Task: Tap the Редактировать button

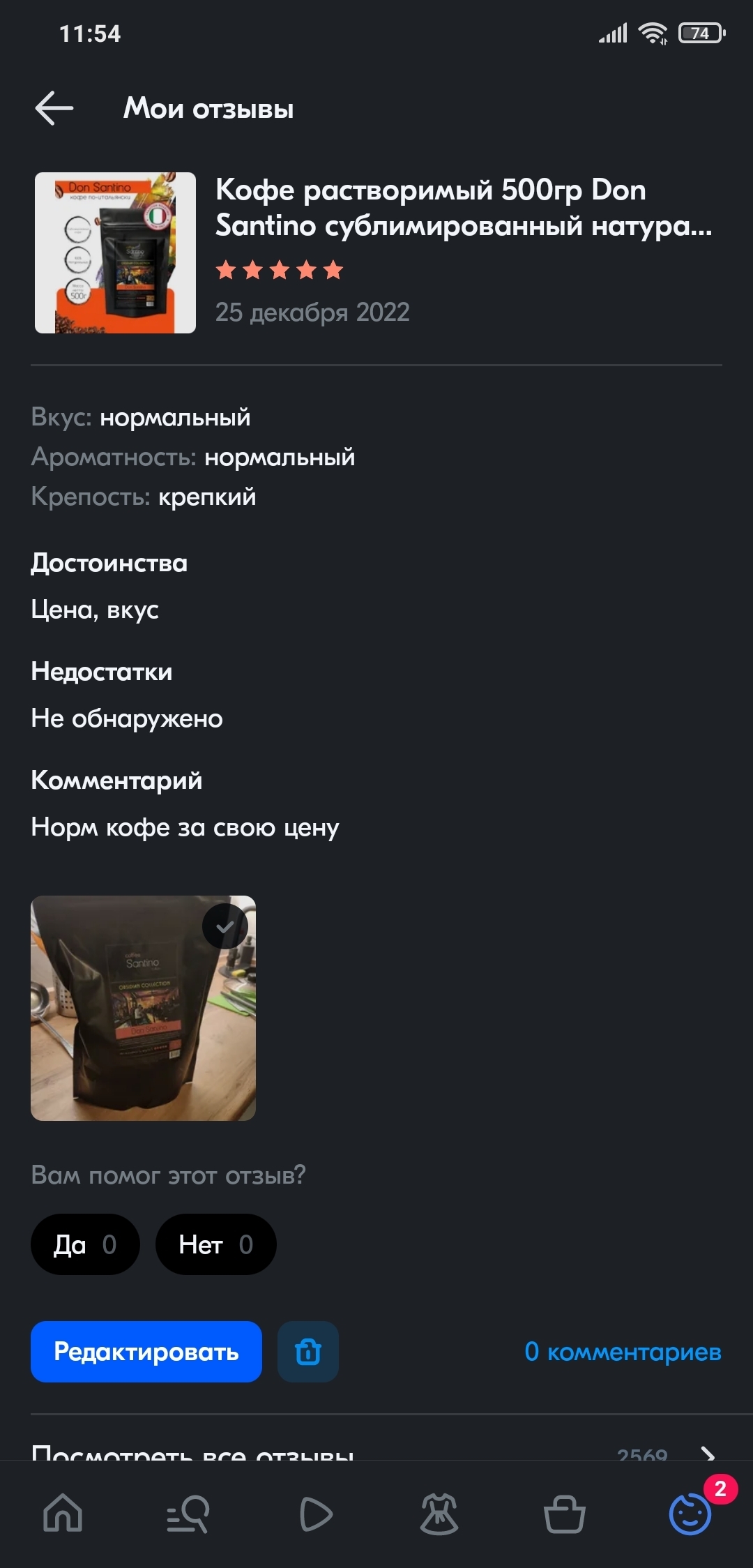Action: [x=146, y=1352]
